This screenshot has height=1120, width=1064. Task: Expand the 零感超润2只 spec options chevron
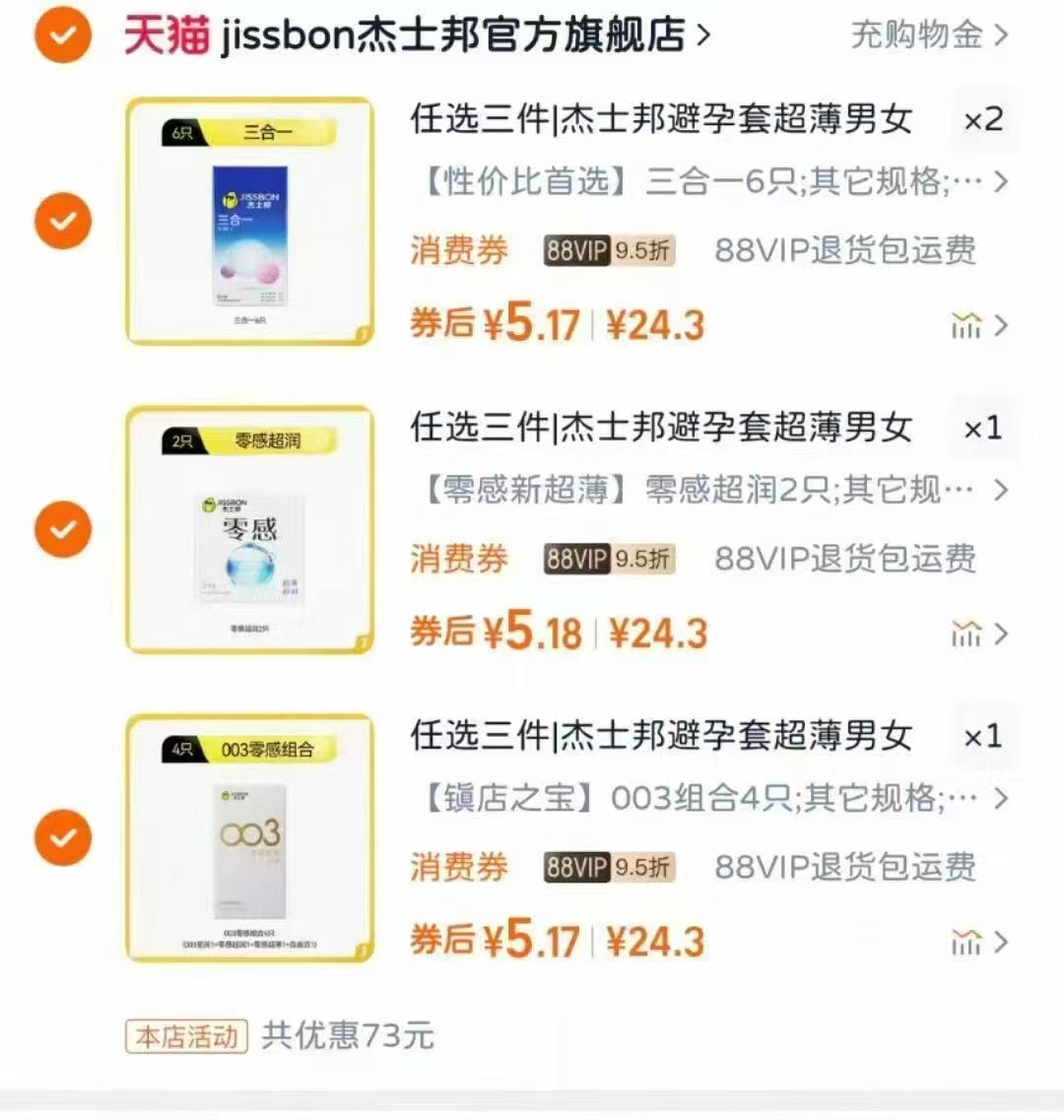(1003, 491)
